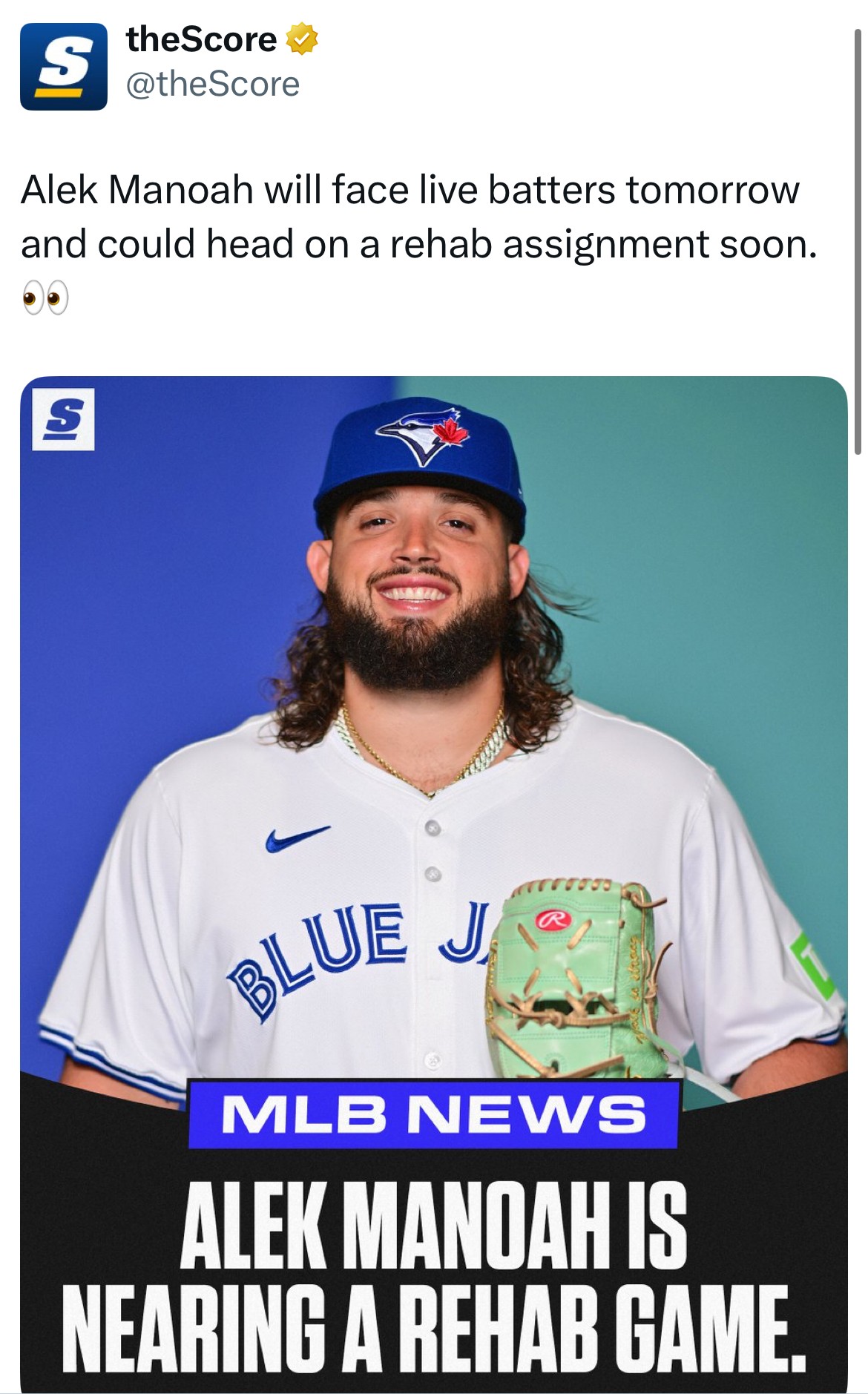Open theScore account name link
This screenshot has width=868, height=1394.
(201, 39)
